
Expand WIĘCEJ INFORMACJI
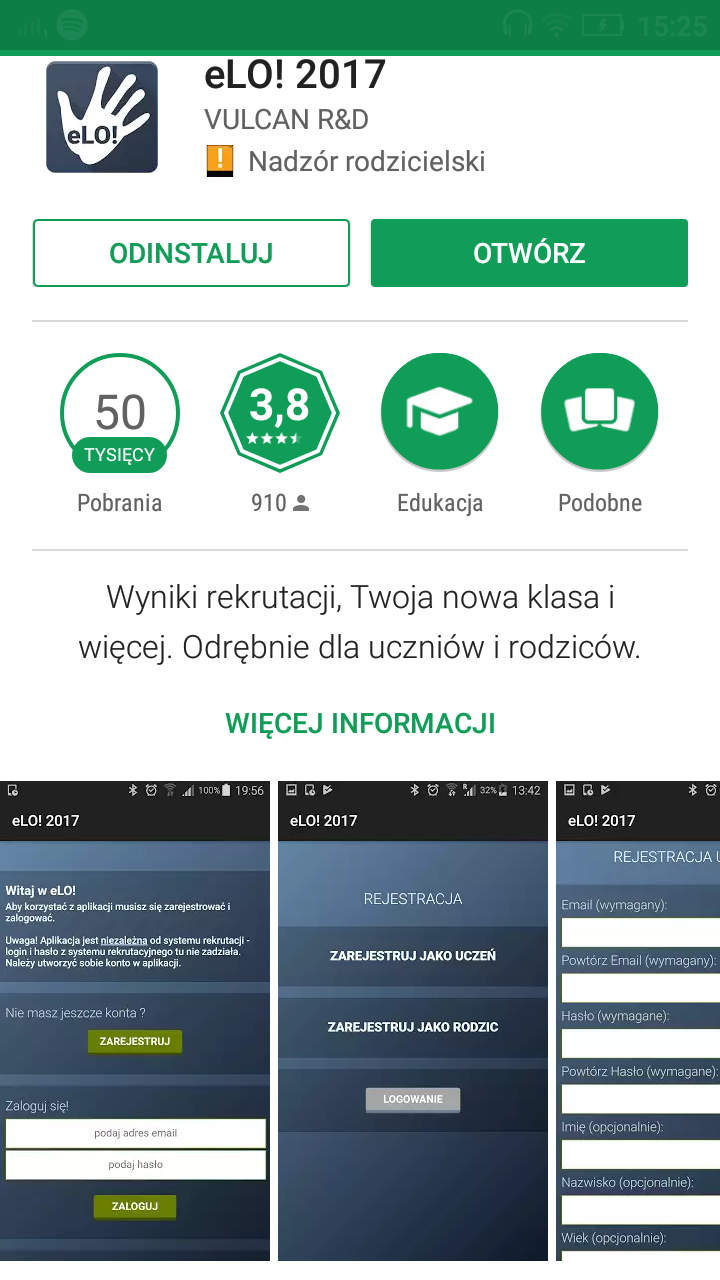click(x=360, y=723)
